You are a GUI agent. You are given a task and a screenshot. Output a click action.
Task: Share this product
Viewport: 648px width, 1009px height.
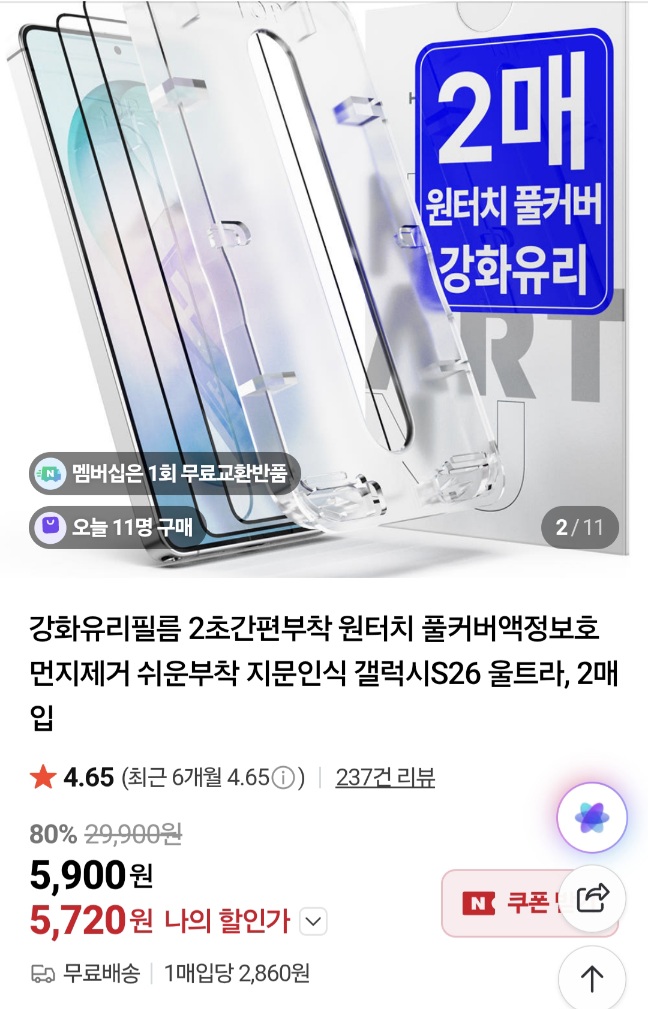coord(593,898)
